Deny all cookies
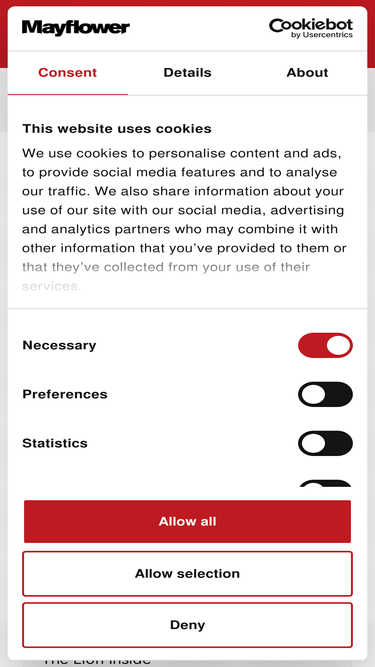 187,625
